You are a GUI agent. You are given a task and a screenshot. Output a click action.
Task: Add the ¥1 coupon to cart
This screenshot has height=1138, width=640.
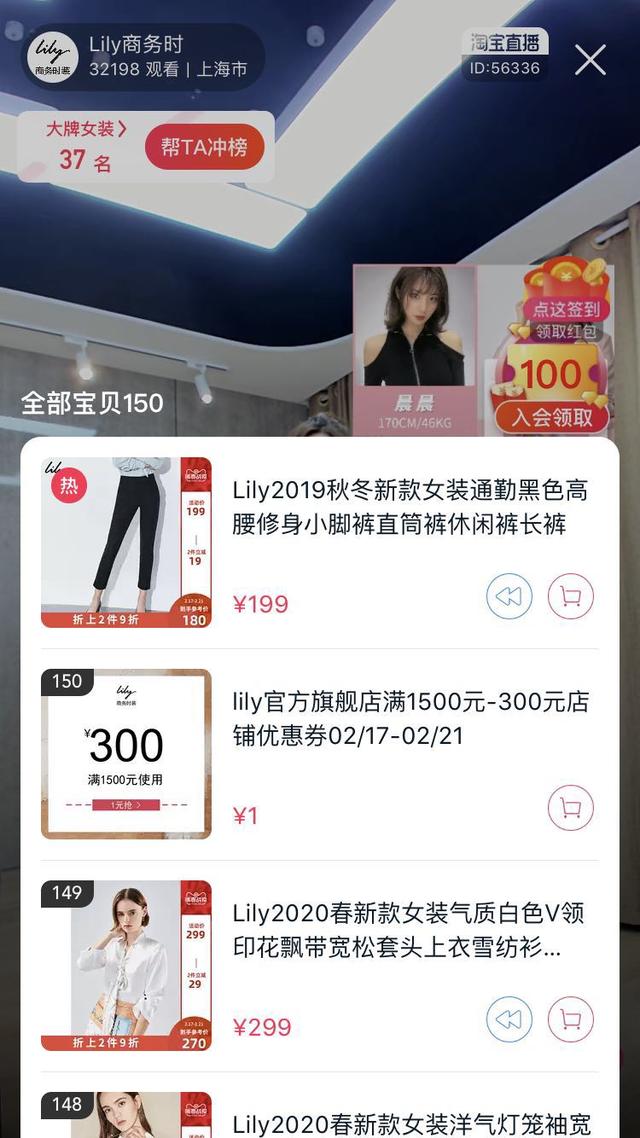pyautogui.click(x=571, y=808)
